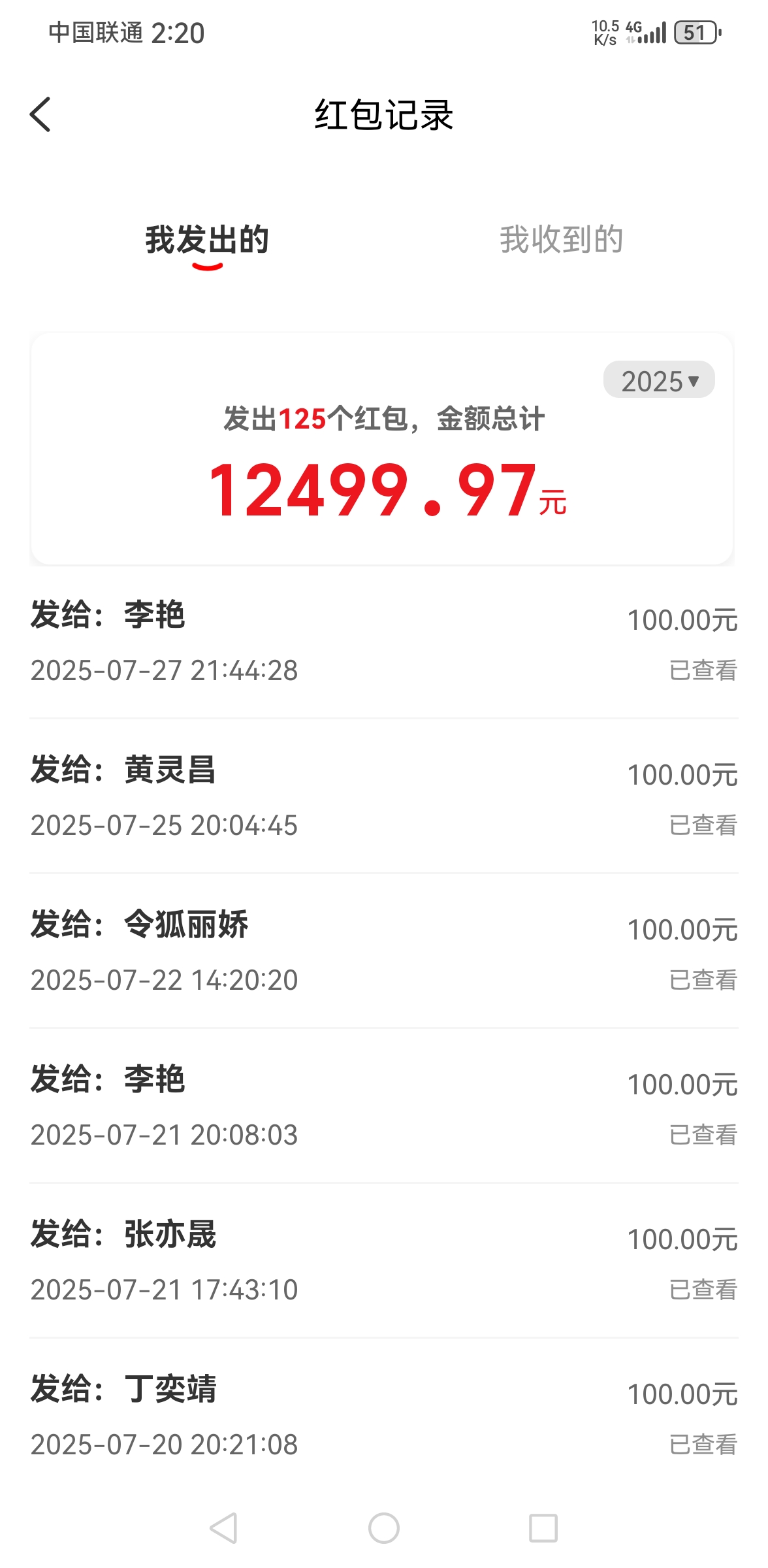Viewport: 768px width, 1568px height.
Task: Tap 李艳's 100.00元 amount on 07-21
Action: click(x=677, y=1085)
